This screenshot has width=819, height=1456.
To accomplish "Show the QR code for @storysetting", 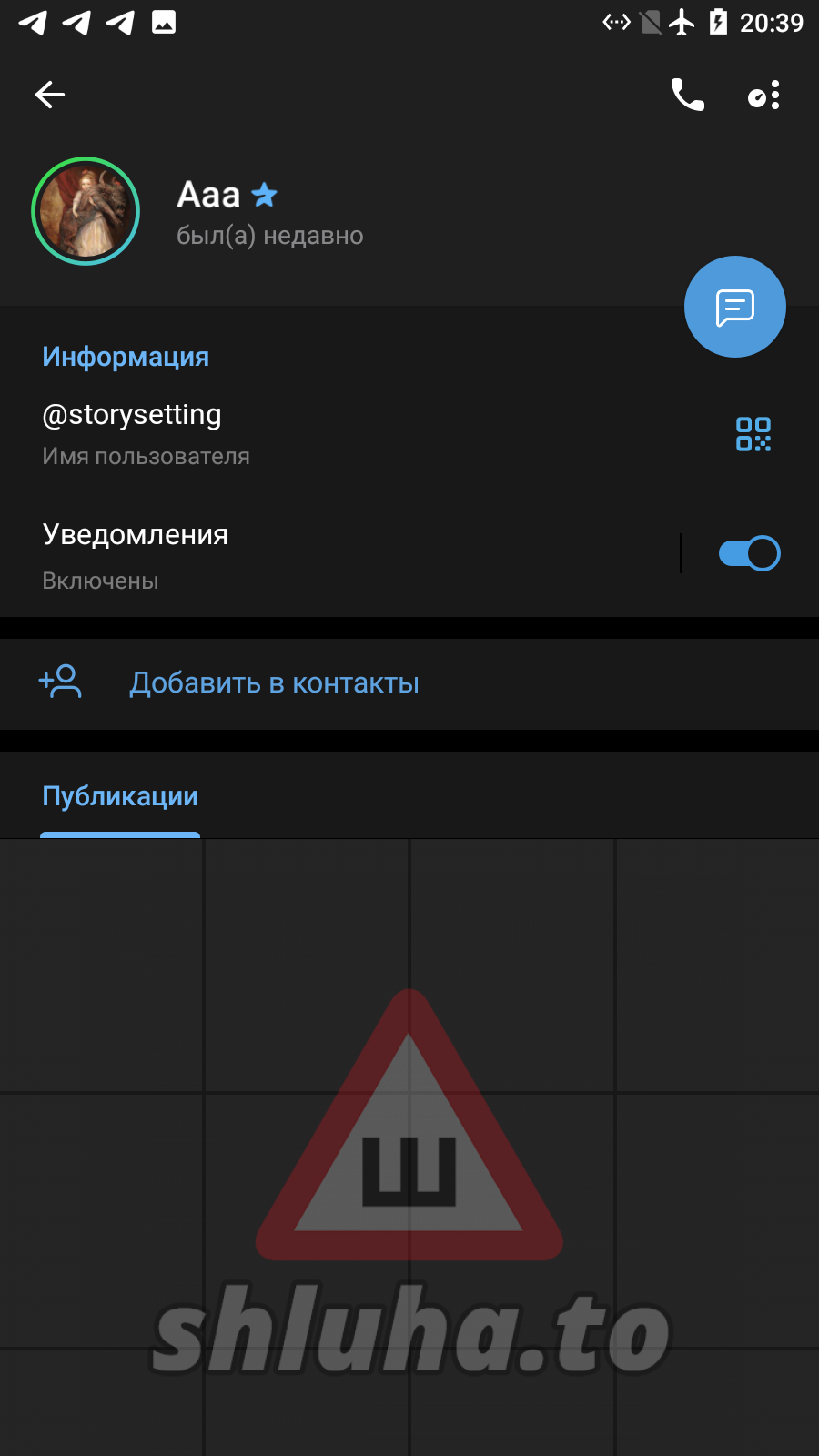I will (x=753, y=434).
